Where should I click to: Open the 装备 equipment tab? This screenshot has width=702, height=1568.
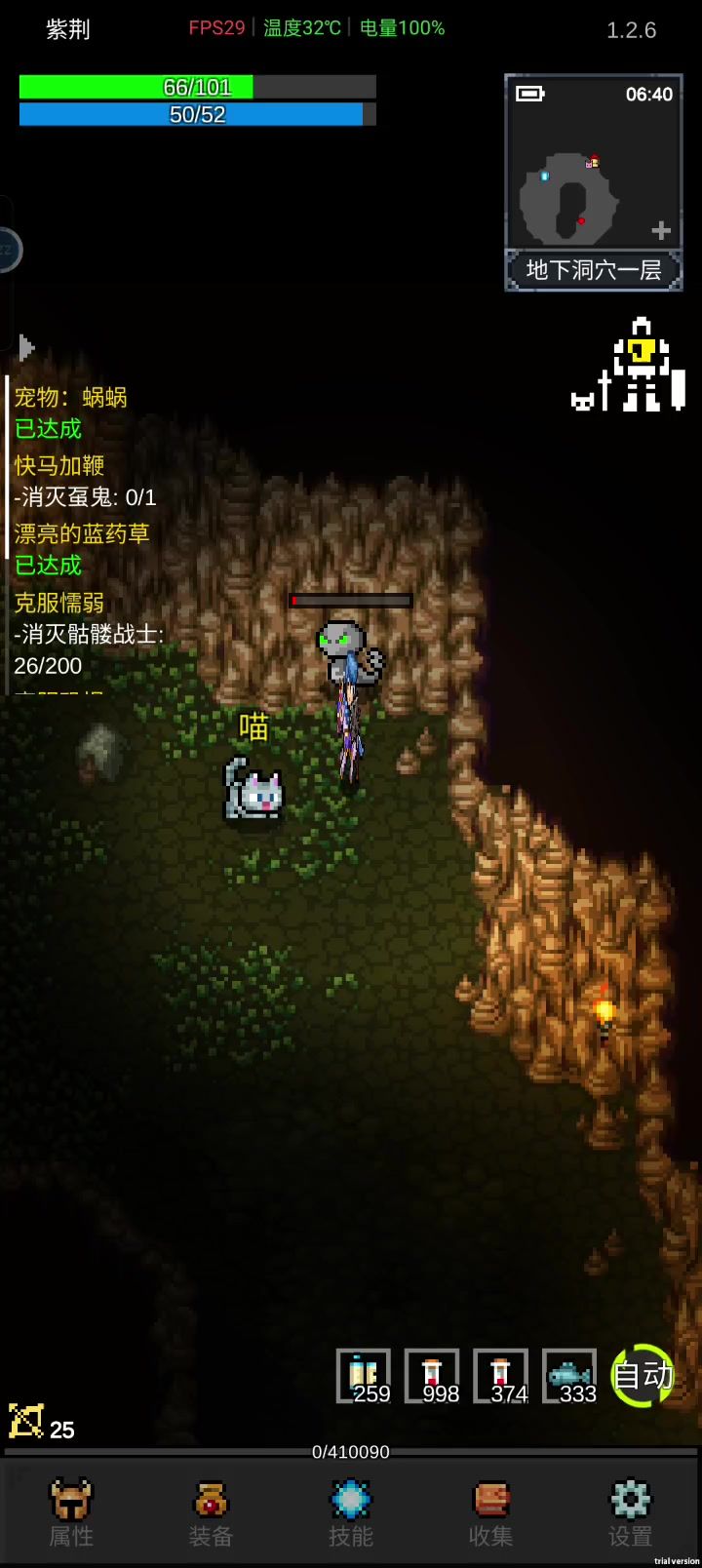[x=211, y=1513]
